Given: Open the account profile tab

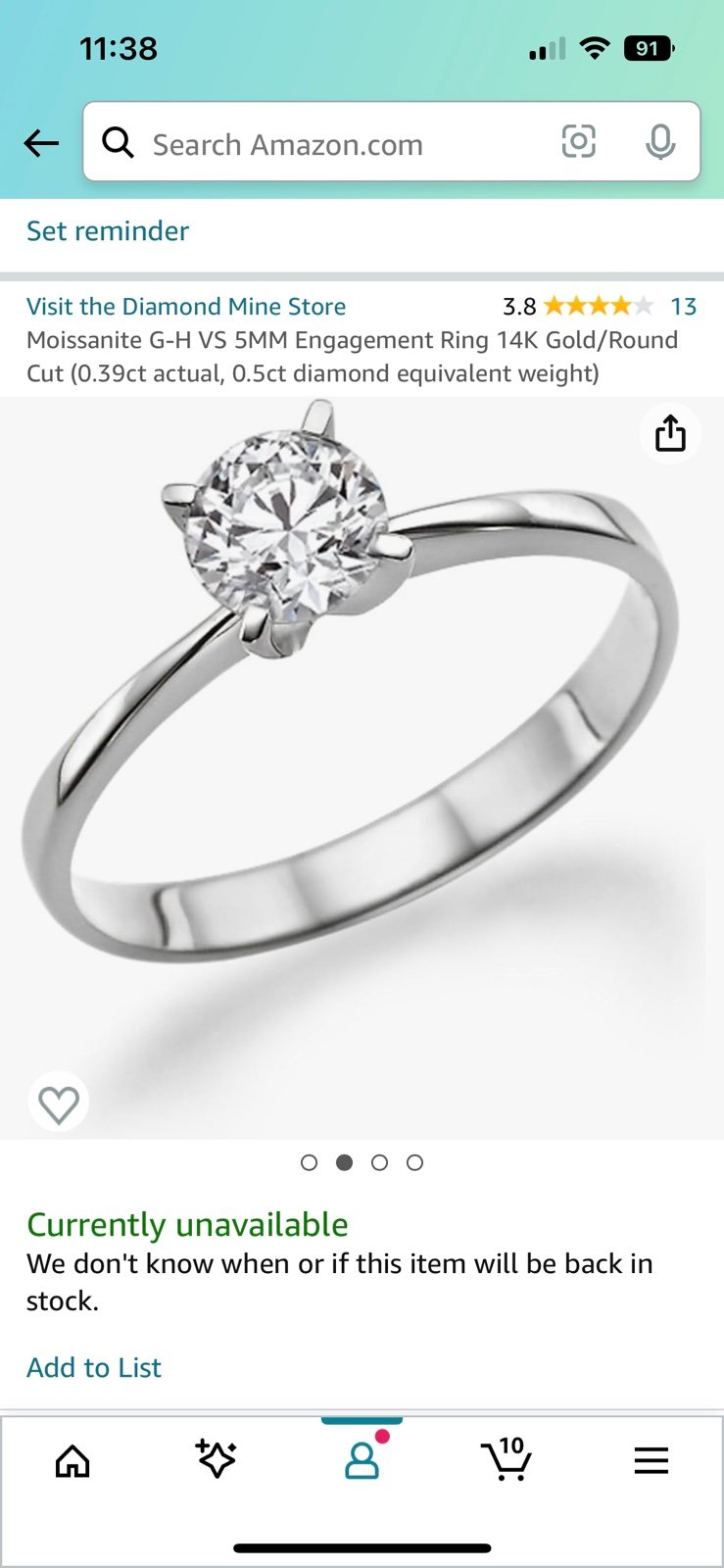Looking at the screenshot, I should pyautogui.click(x=362, y=1459).
